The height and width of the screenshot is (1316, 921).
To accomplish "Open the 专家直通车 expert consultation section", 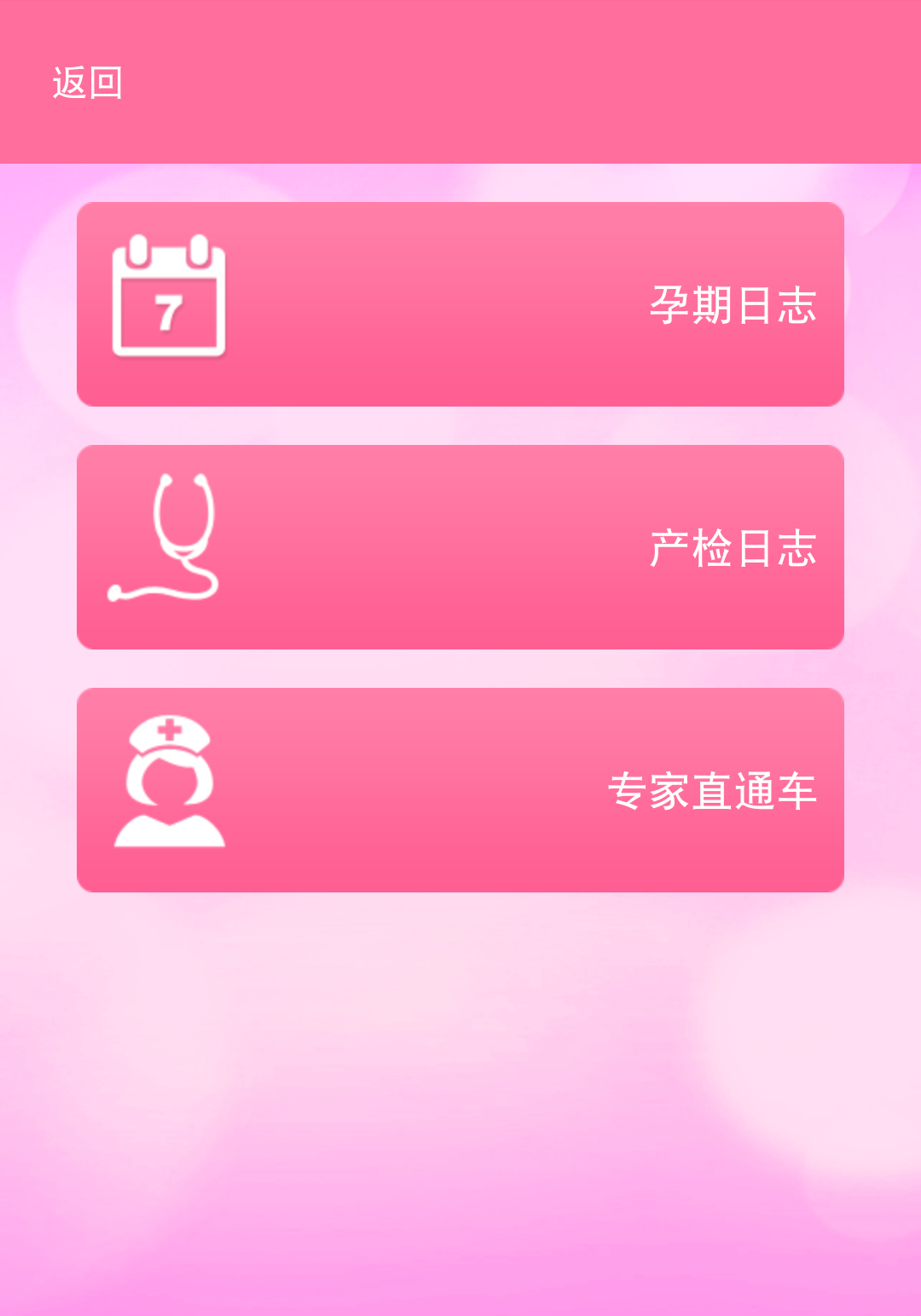I will (x=460, y=791).
